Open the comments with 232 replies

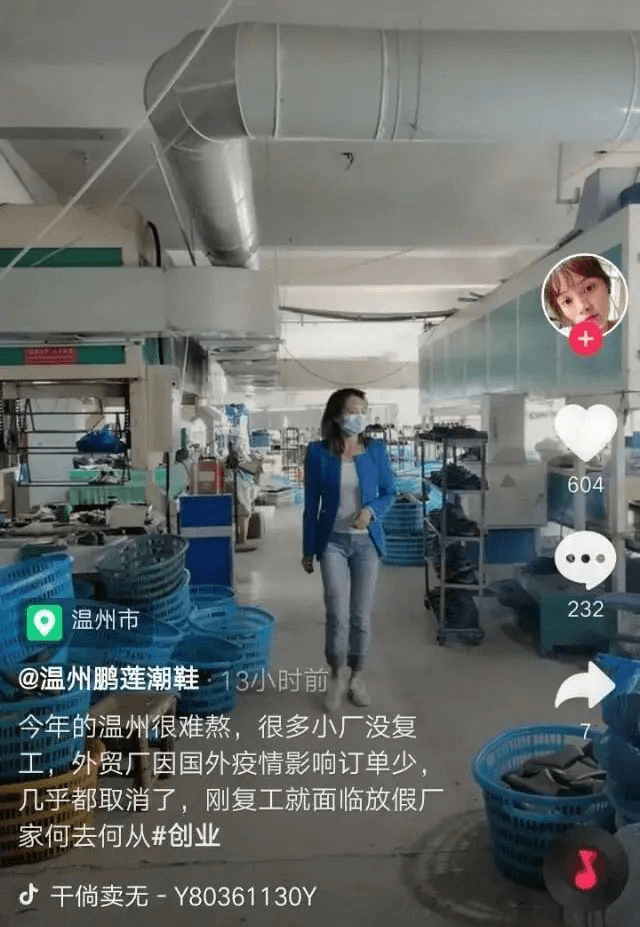[x=585, y=559]
